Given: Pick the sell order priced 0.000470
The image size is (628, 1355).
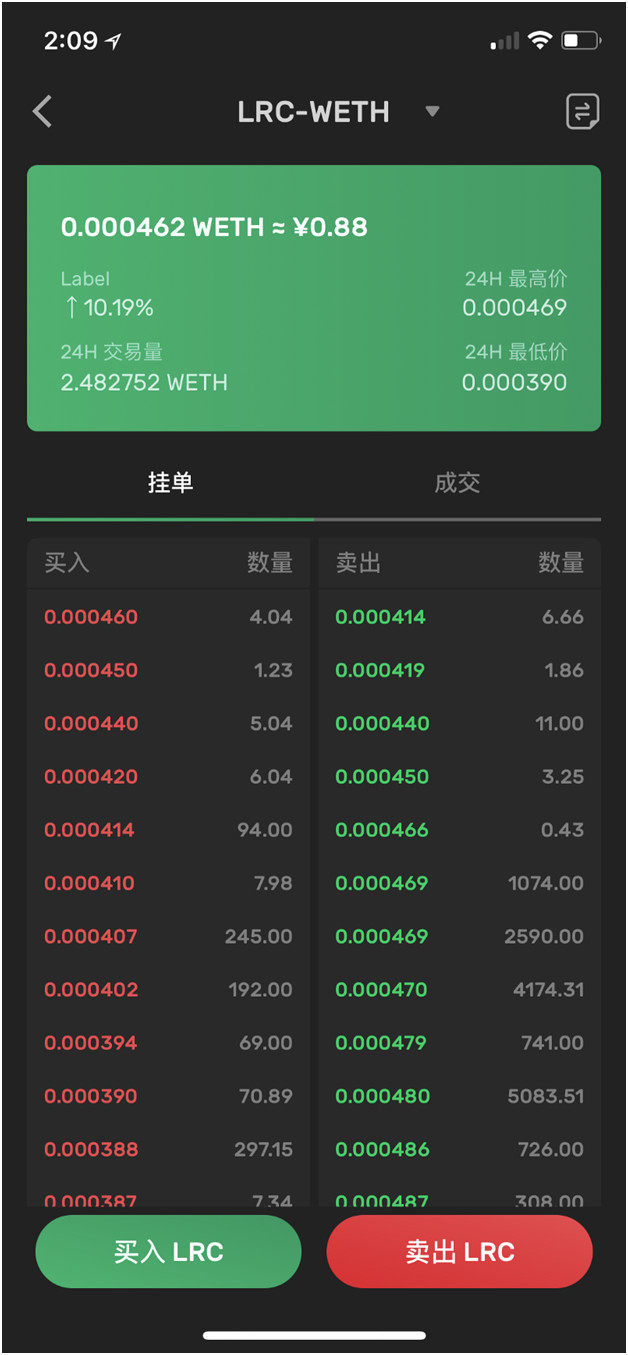Looking at the screenshot, I should pos(460,990).
